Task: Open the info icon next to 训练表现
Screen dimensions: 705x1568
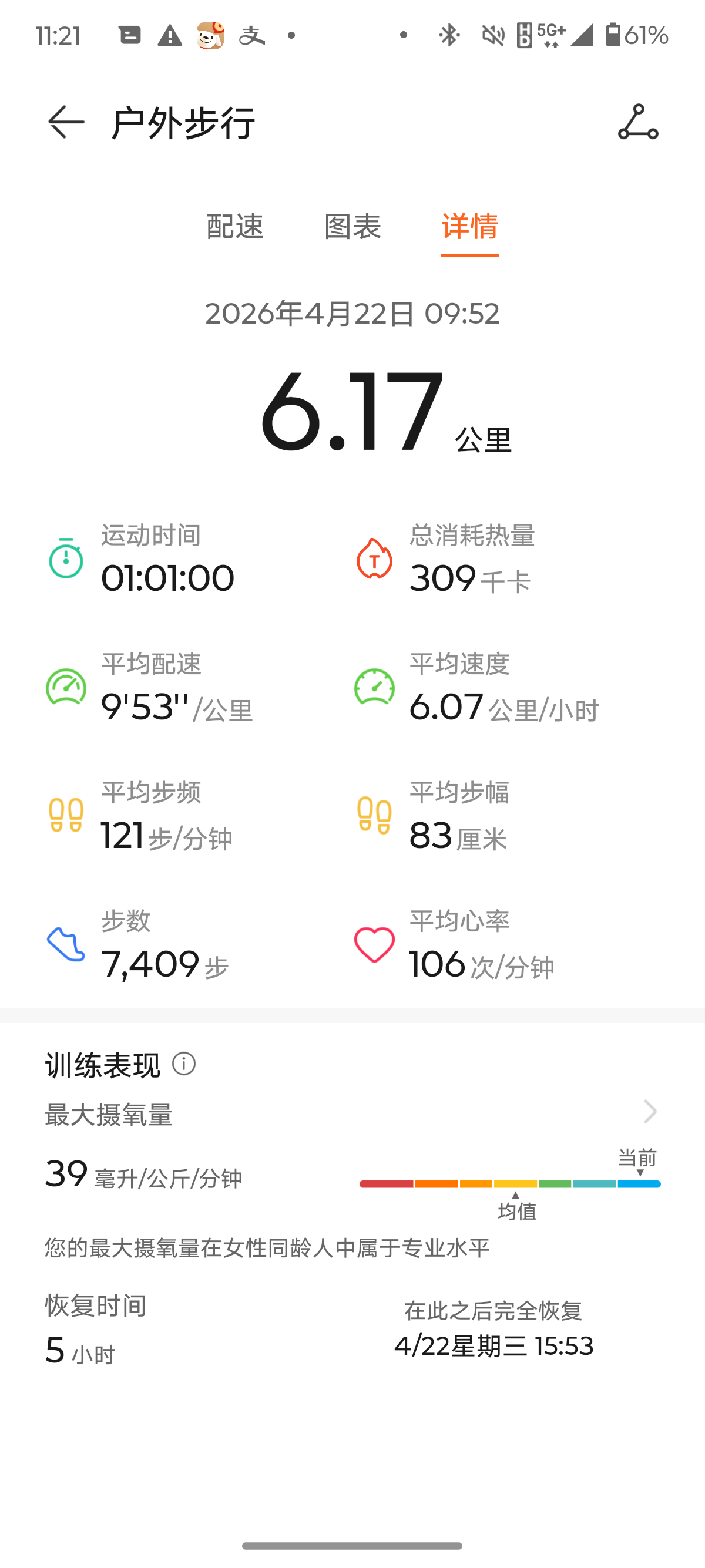Action: click(x=184, y=1063)
